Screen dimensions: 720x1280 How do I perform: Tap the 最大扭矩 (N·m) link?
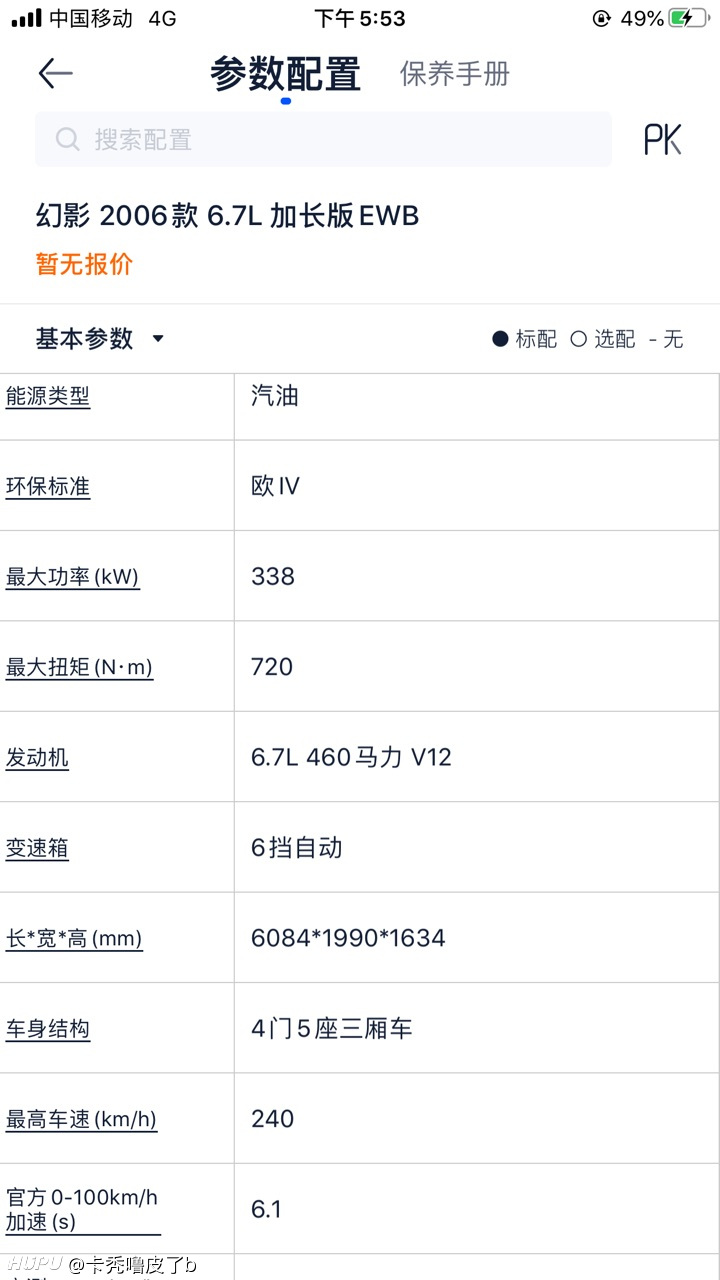(x=79, y=667)
